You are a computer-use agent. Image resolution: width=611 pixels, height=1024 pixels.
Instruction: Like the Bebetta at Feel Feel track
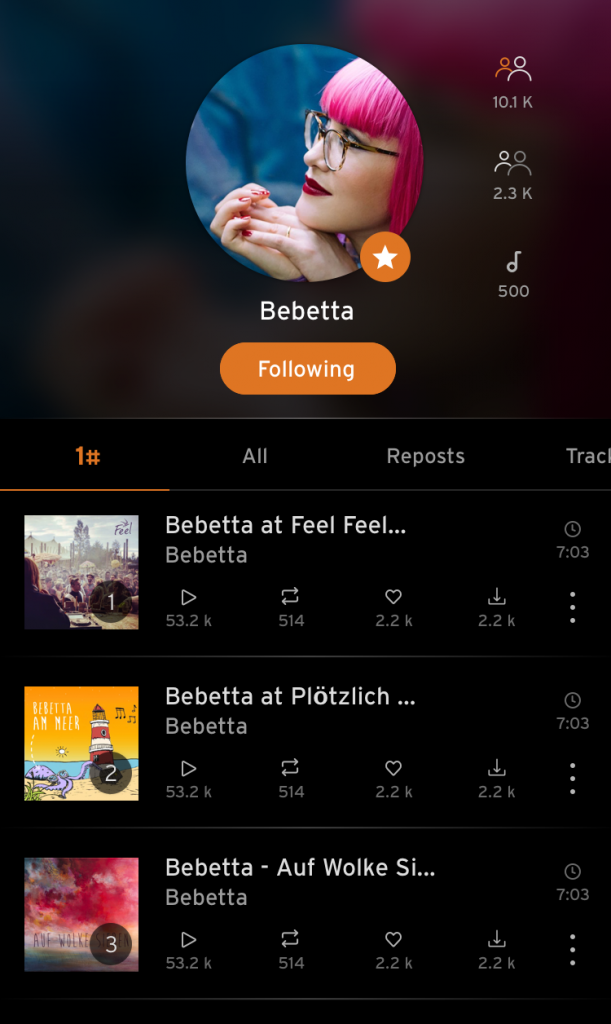coord(393,597)
